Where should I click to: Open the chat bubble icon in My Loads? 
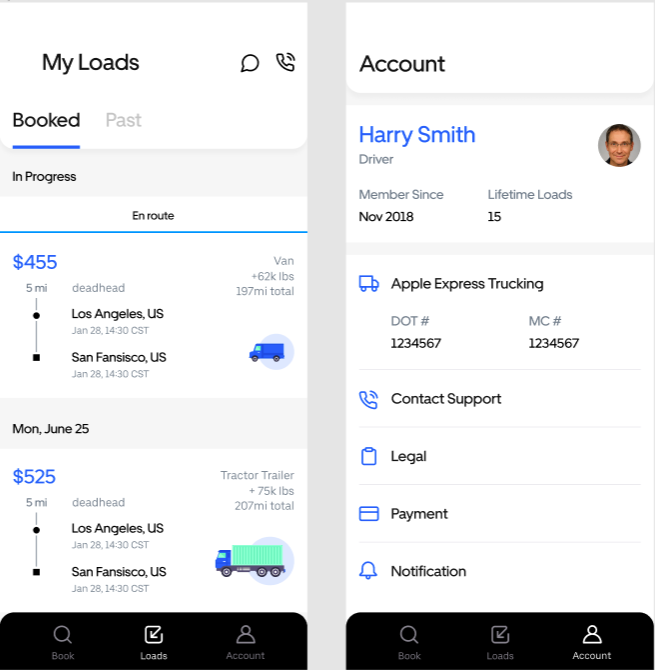click(x=250, y=63)
